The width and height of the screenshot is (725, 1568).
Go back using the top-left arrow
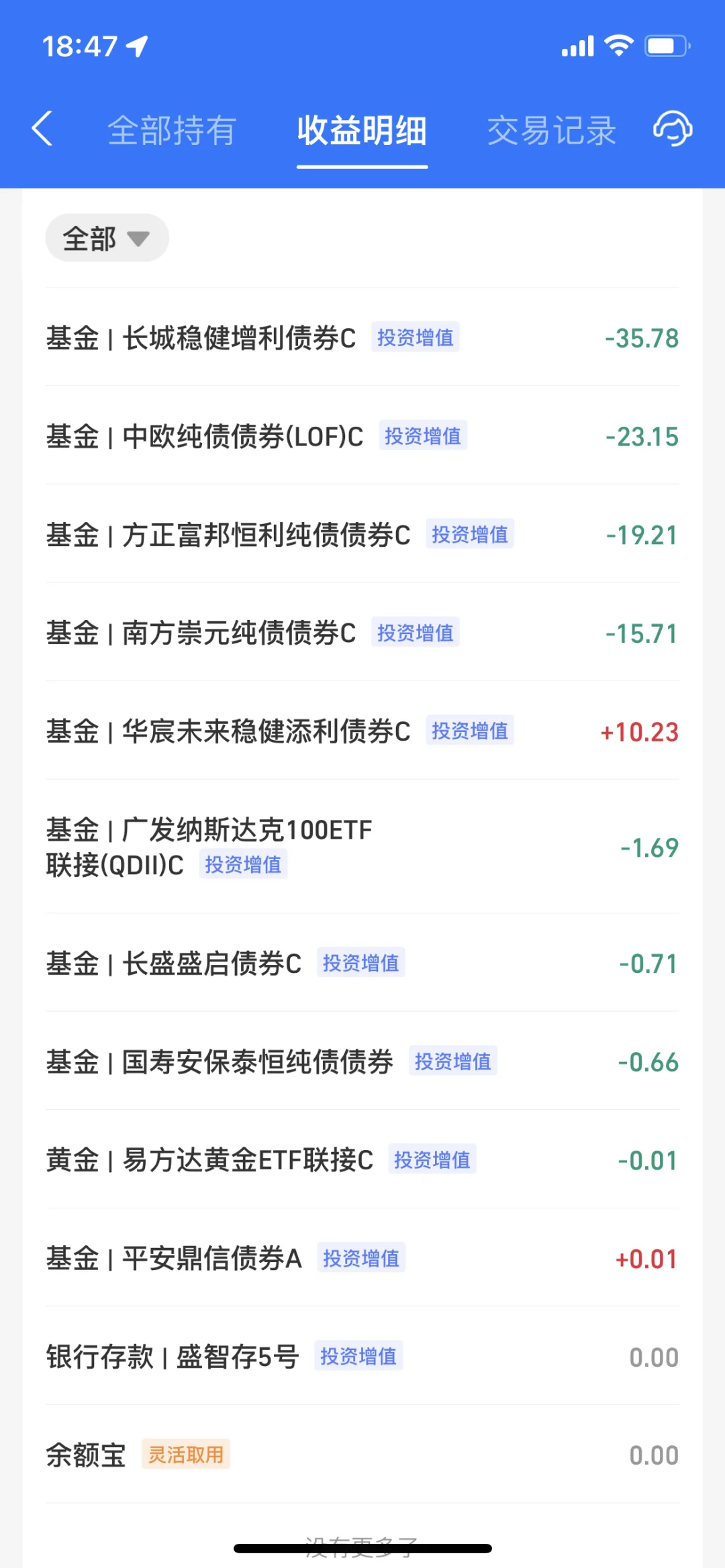(x=42, y=129)
